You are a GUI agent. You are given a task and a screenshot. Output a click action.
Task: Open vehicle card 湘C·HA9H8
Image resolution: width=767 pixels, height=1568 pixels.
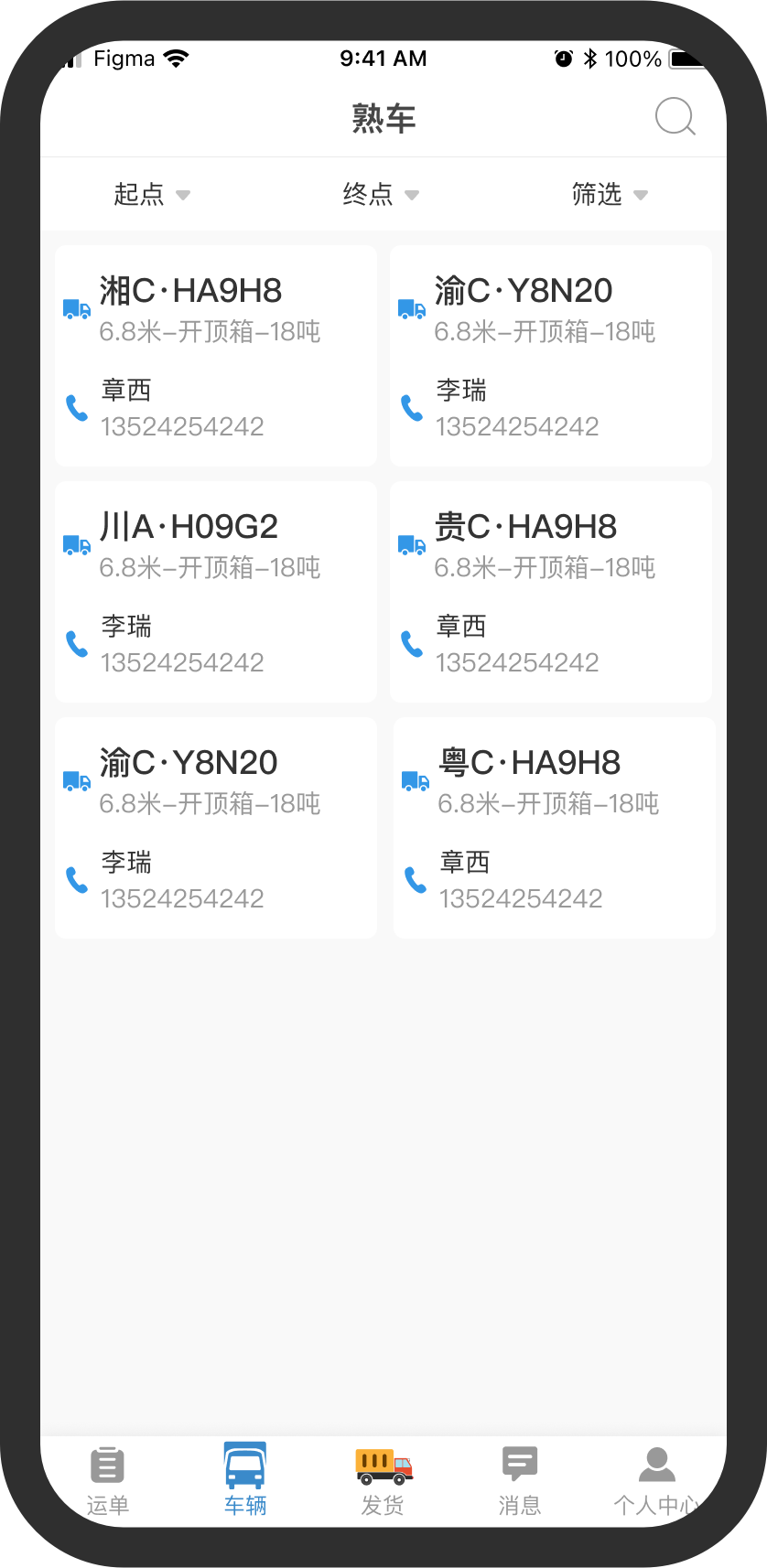(216, 356)
